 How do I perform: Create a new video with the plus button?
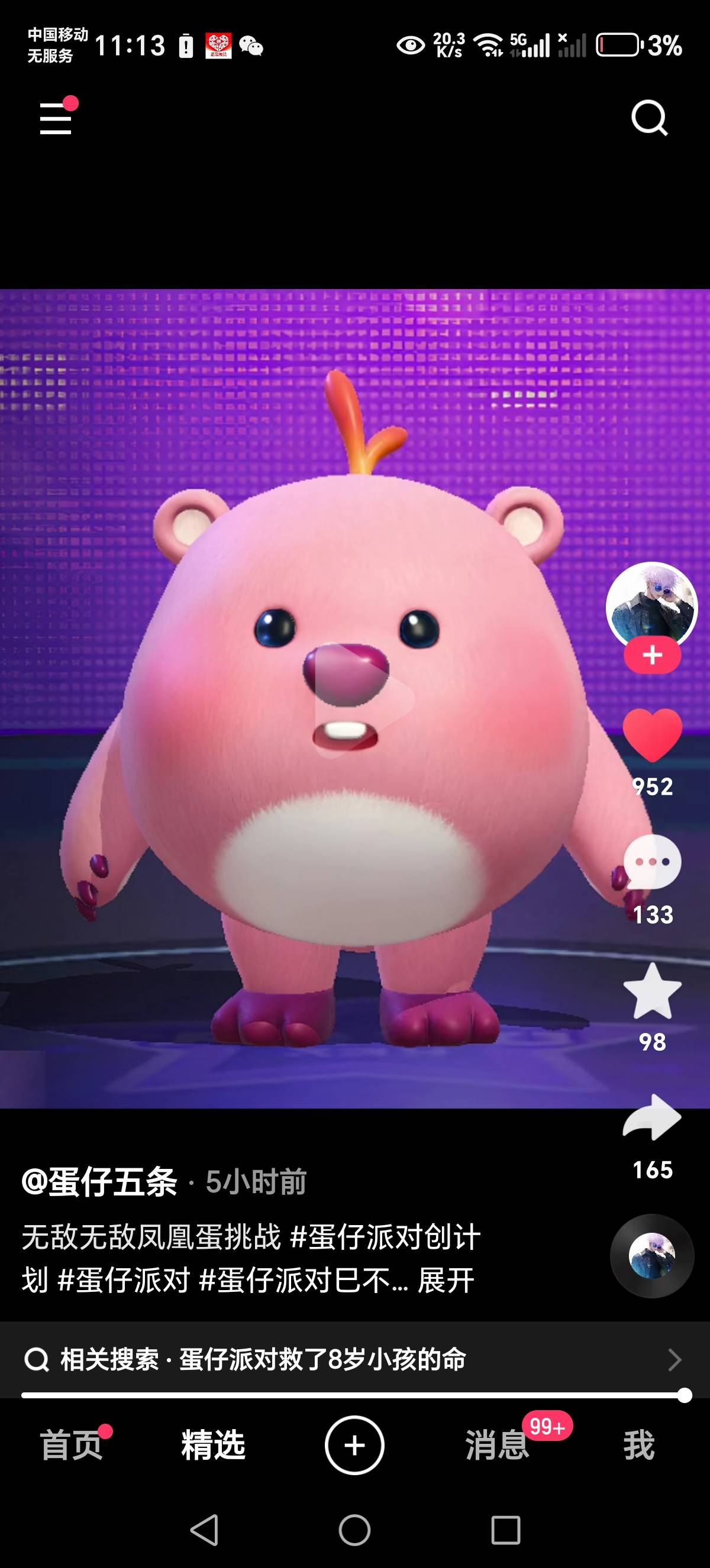tap(354, 1445)
